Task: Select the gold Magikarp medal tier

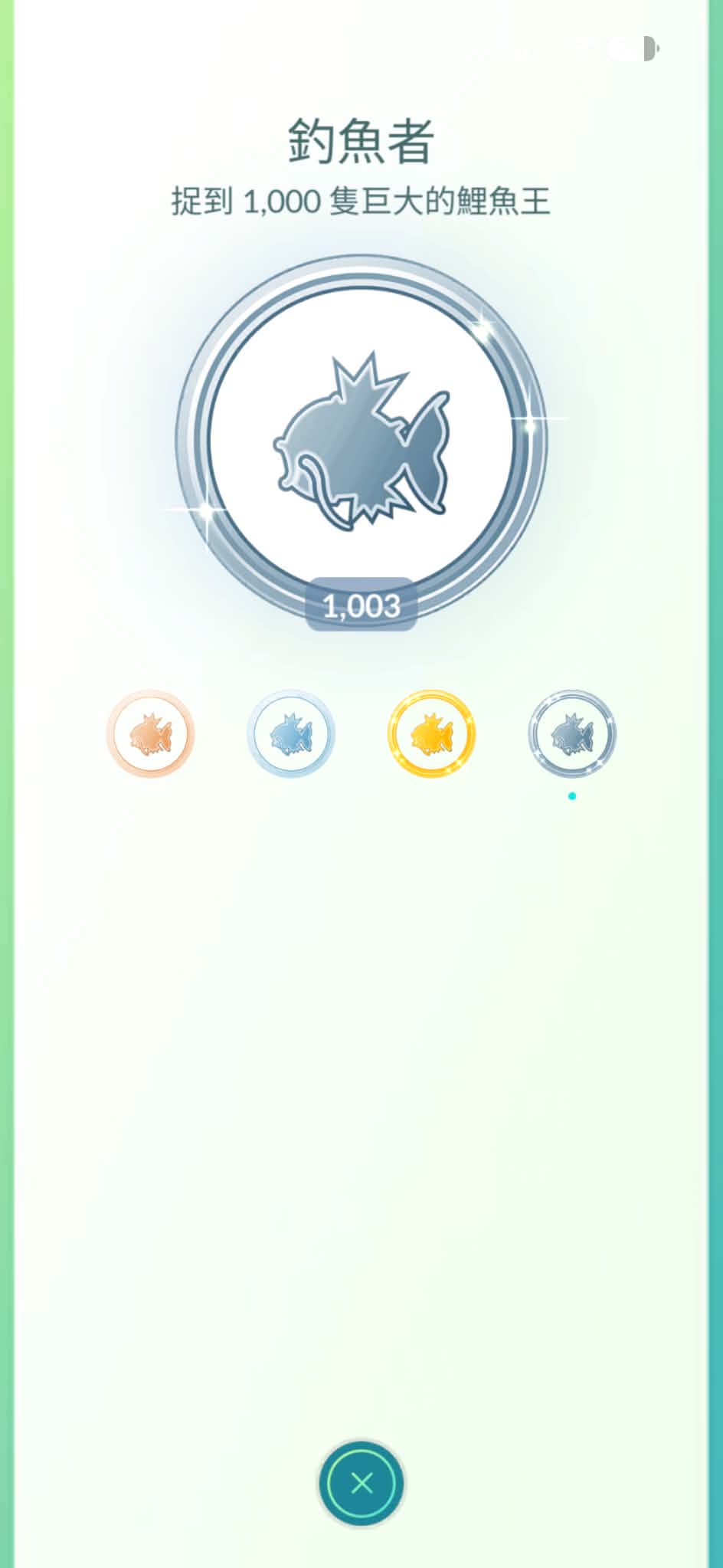Action: [x=431, y=733]
